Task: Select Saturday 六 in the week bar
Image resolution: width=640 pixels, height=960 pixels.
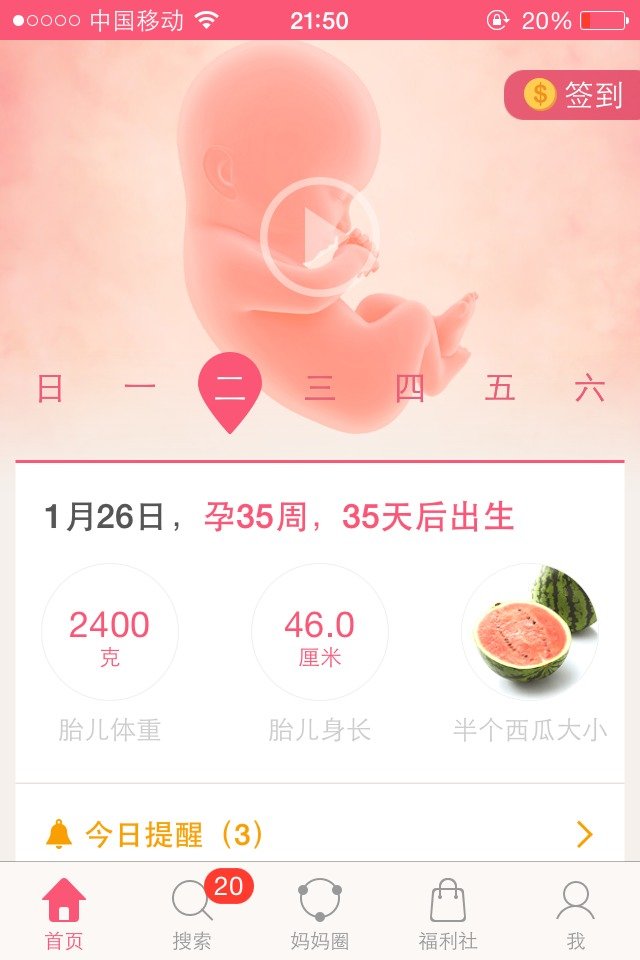Action: point(590,388)
